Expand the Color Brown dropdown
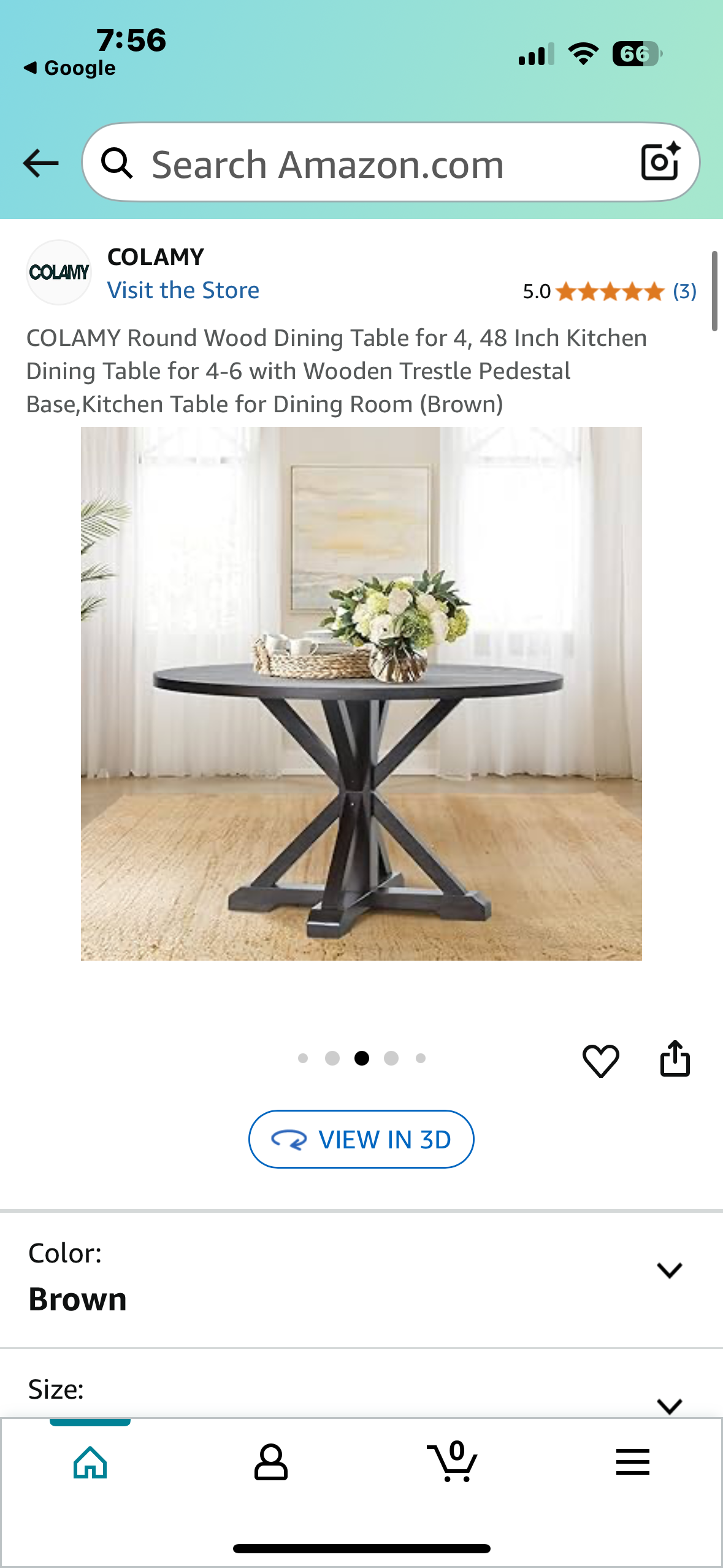Viewport: 723px width, 1568px height. (x=669, y=1270)
